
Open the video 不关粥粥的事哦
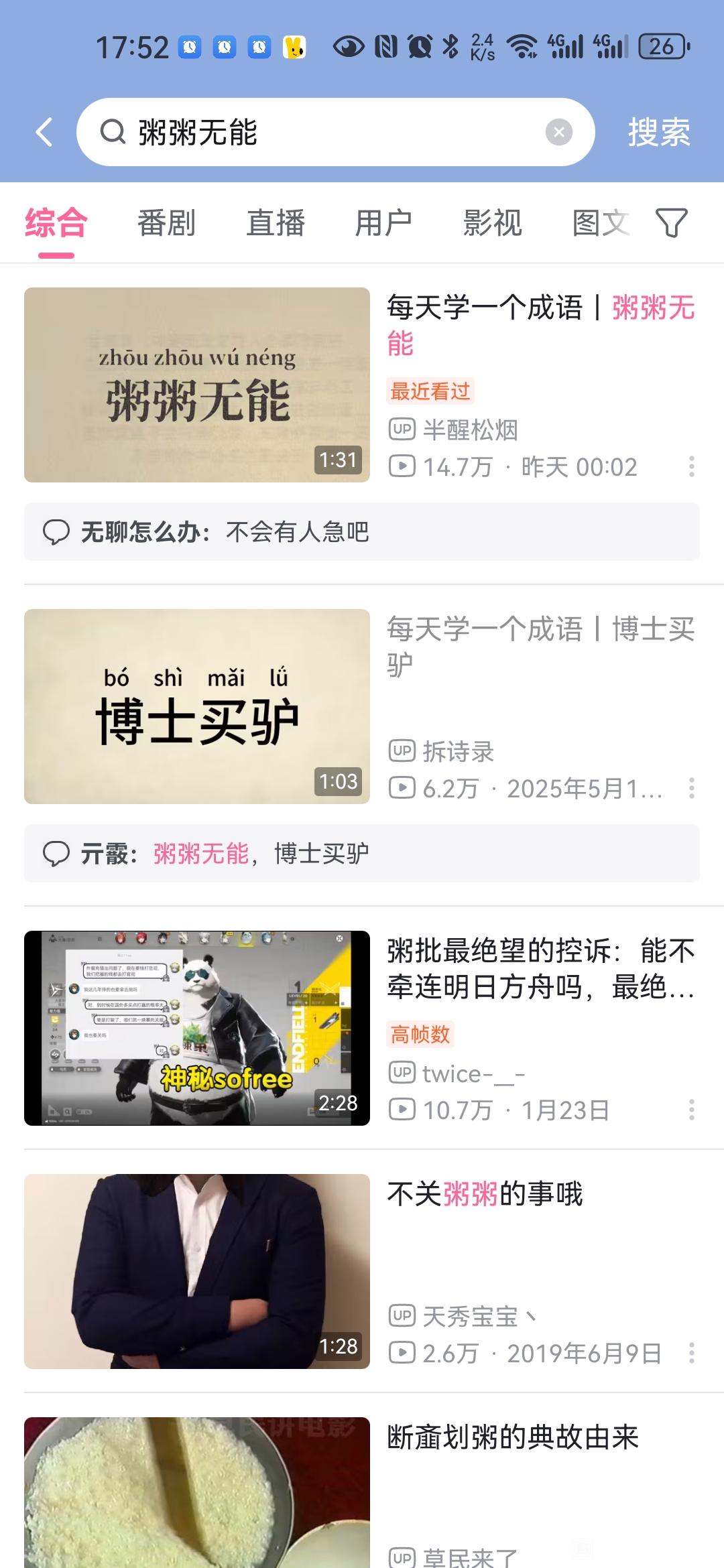click(197, 1271)
